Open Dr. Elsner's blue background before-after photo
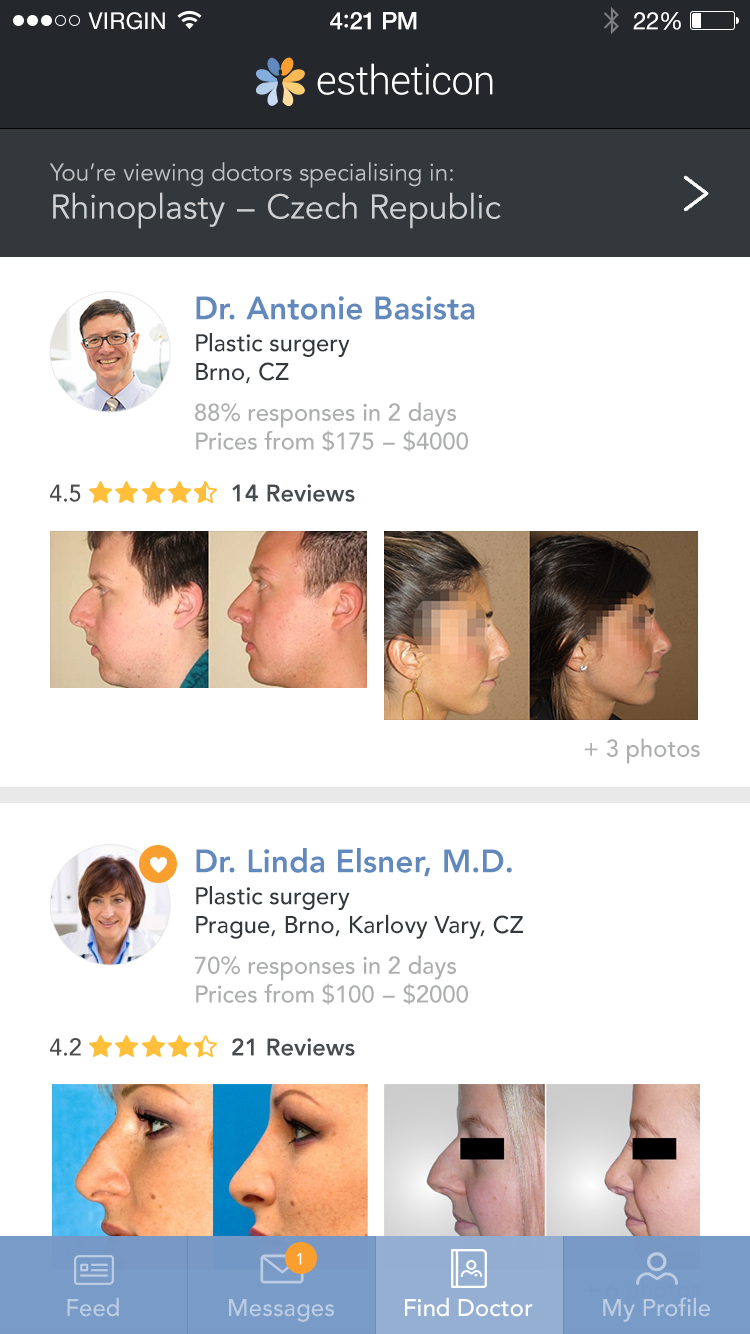The height and width of the screenshot is (1334, 750). (x=210, y=1160)
